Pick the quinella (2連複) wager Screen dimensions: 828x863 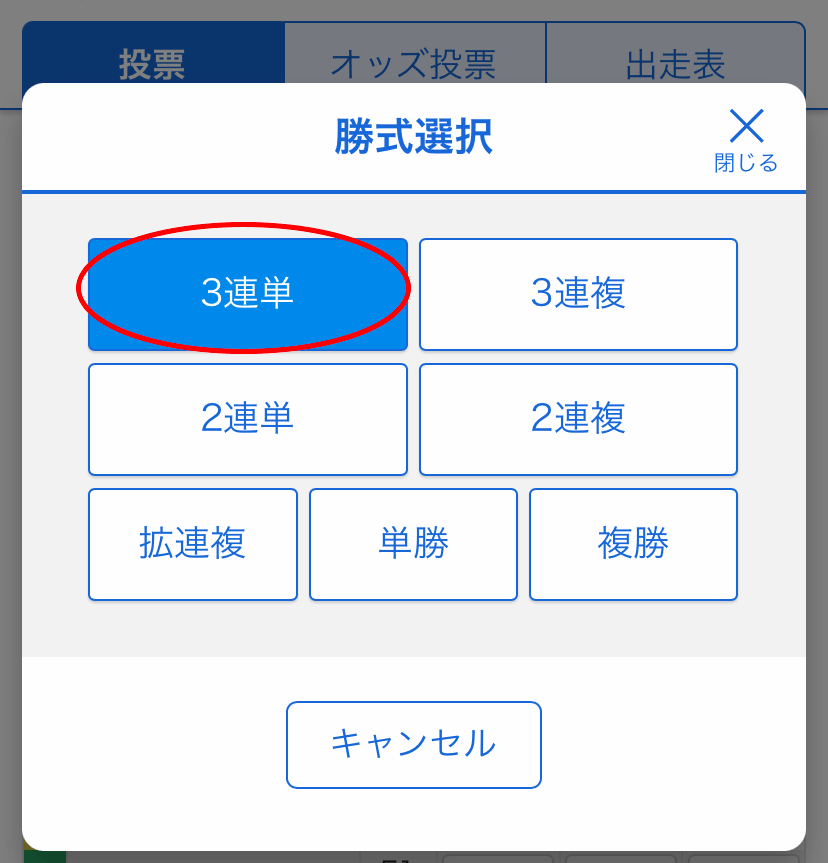tap(578, 419)
